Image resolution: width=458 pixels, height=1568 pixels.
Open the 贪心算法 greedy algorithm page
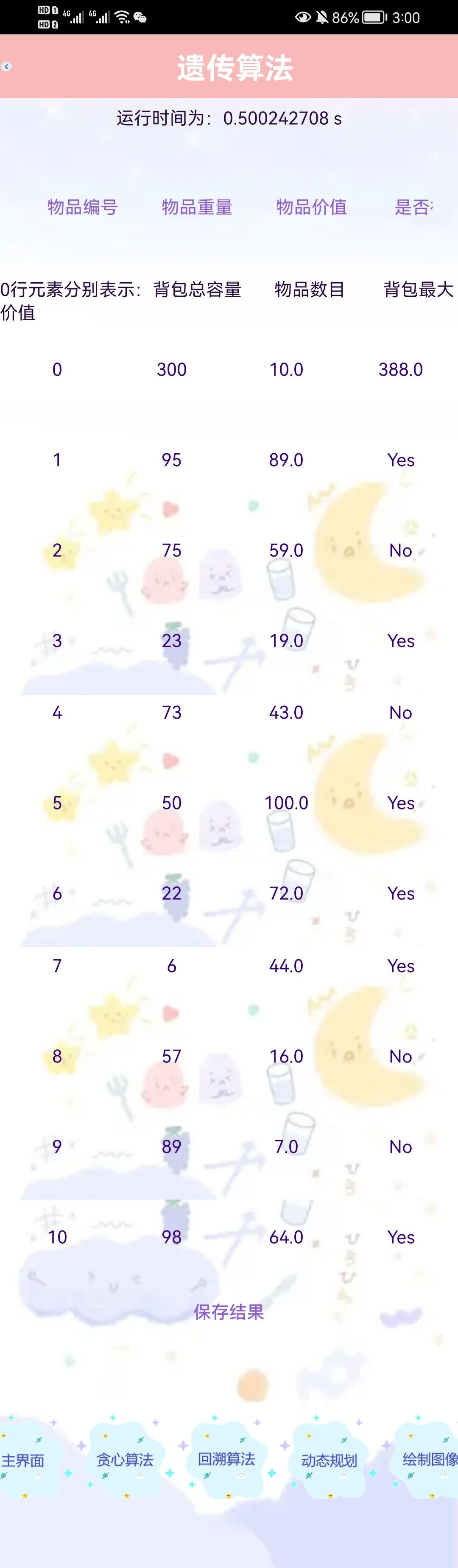(x=125, y=1459)
